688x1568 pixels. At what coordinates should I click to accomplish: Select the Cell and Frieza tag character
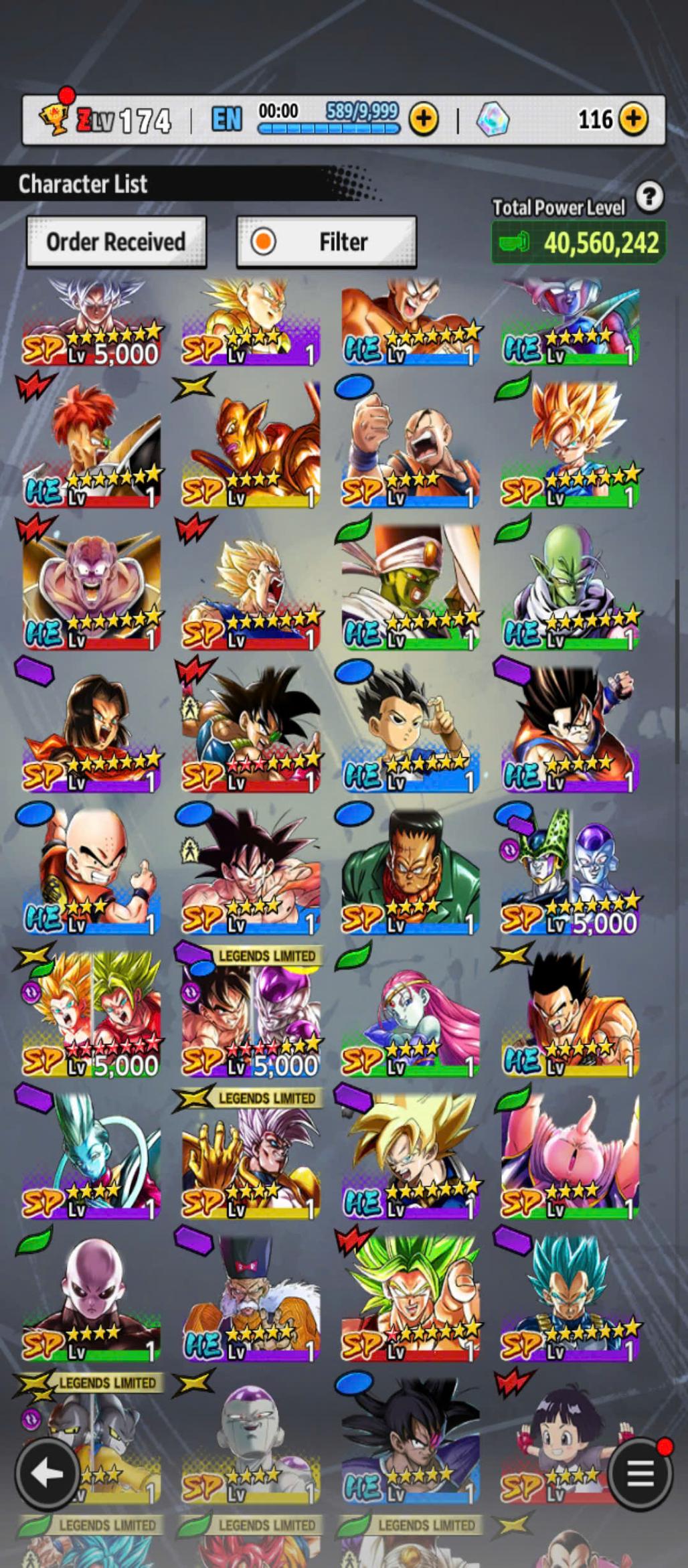pos(570,870)
